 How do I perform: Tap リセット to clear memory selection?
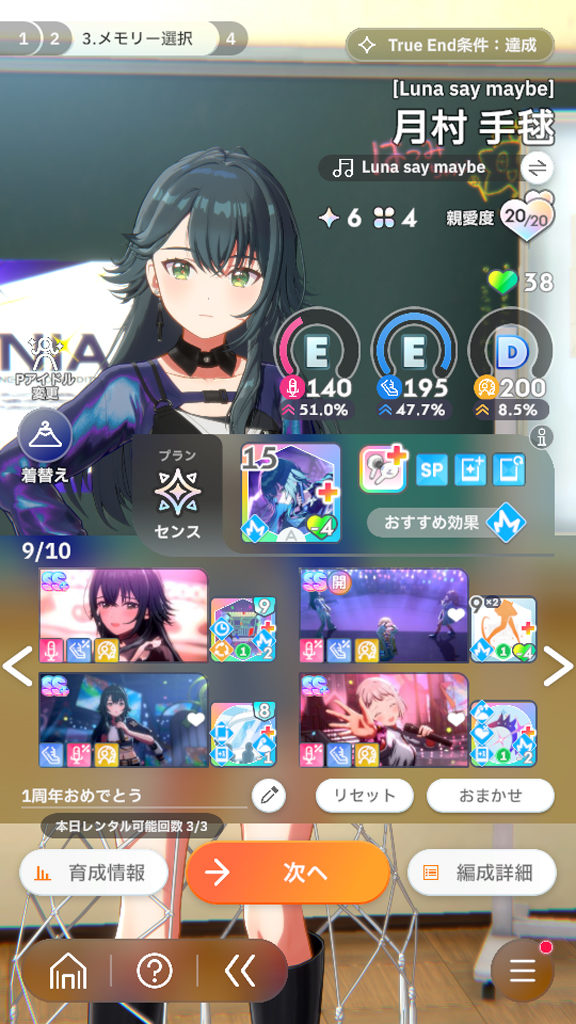coord(364,795)
